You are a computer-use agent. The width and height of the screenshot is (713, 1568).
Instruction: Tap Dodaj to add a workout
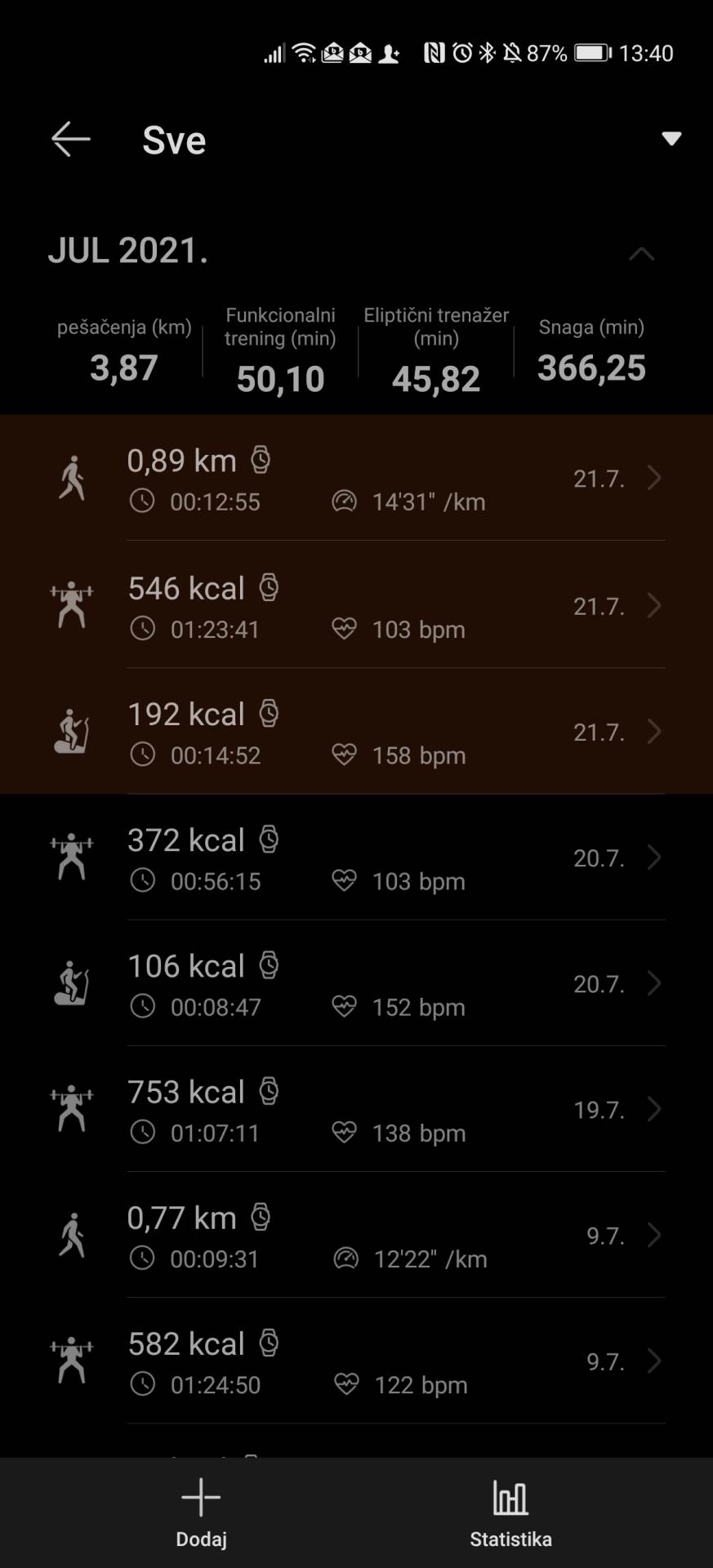201,1512
